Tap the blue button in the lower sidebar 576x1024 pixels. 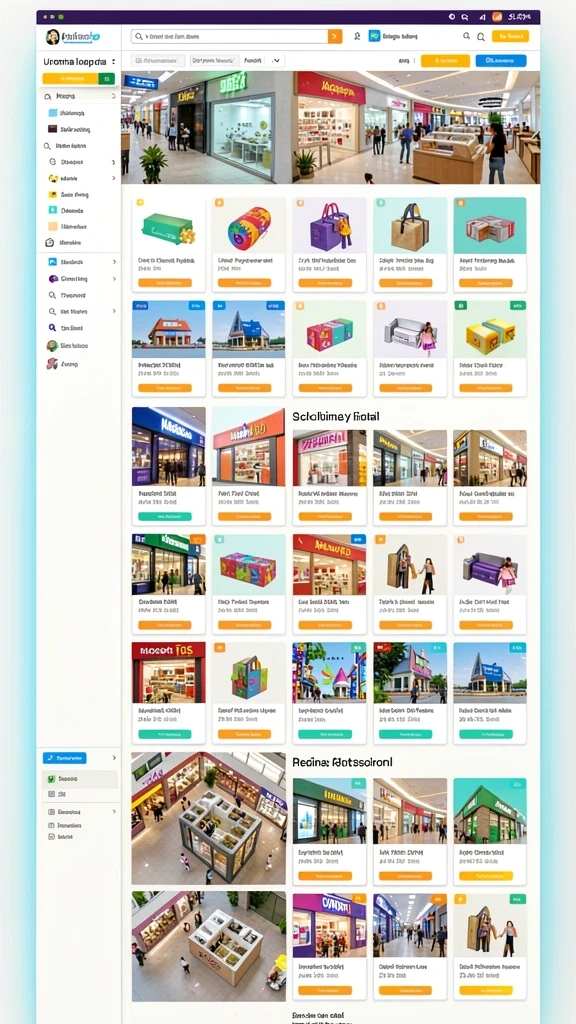click(x=65, y=758)
